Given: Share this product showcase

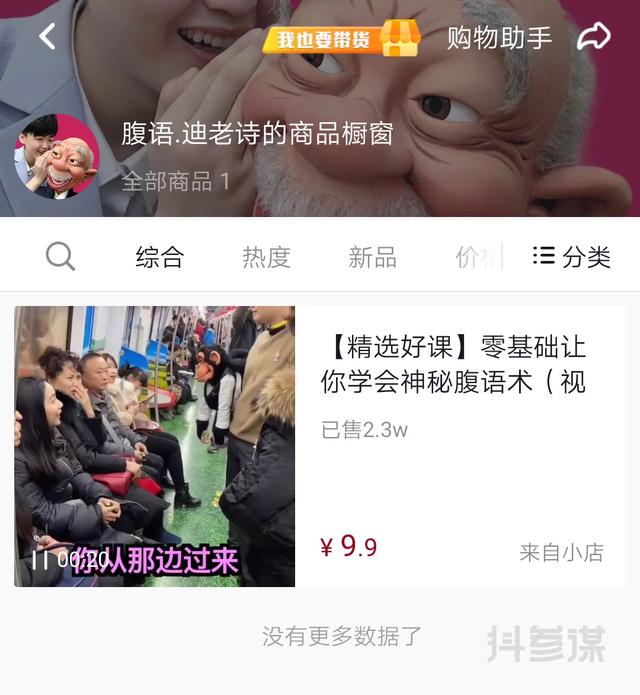Looking at the screenshot, I should [594, 38].
